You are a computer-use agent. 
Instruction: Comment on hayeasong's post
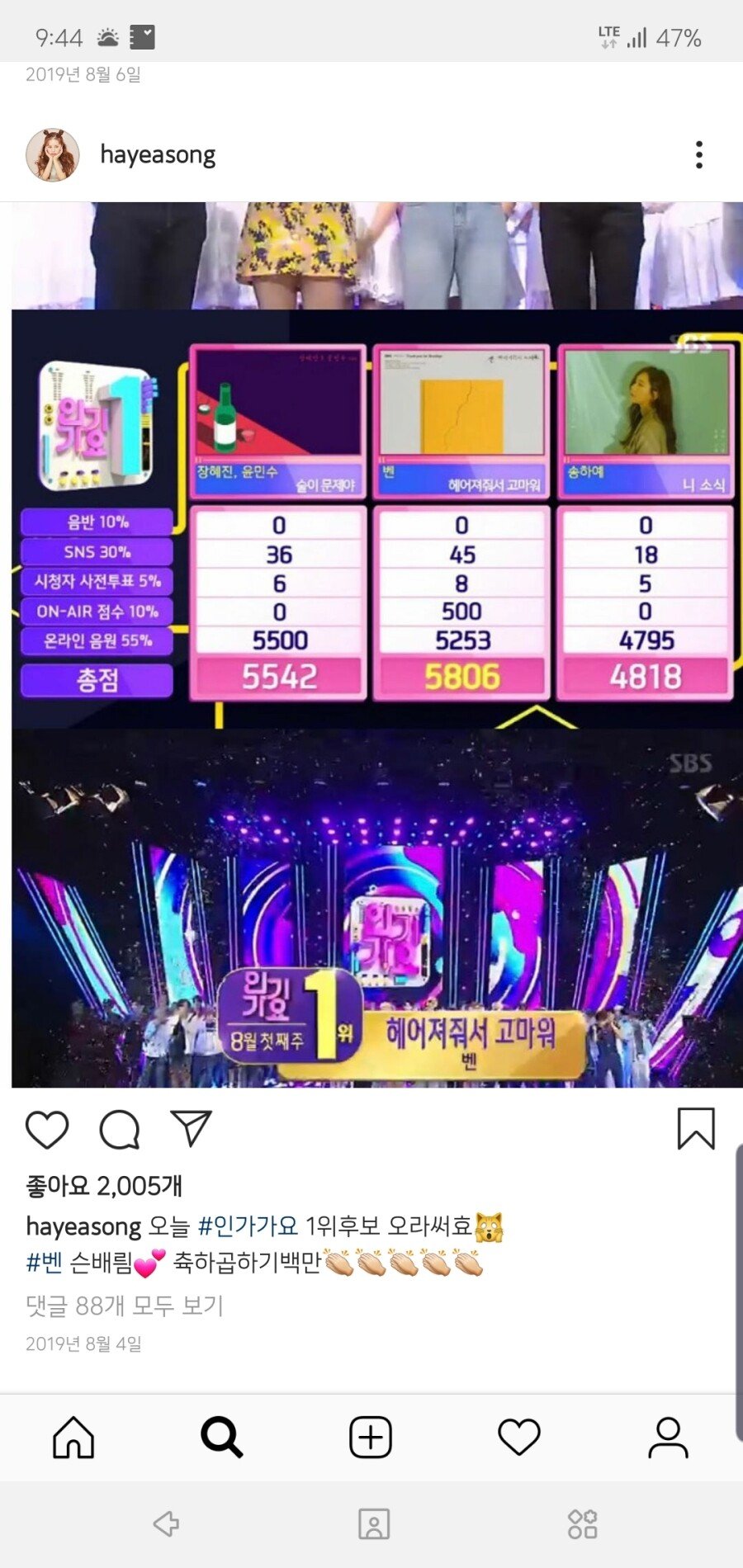point(120,1129)
